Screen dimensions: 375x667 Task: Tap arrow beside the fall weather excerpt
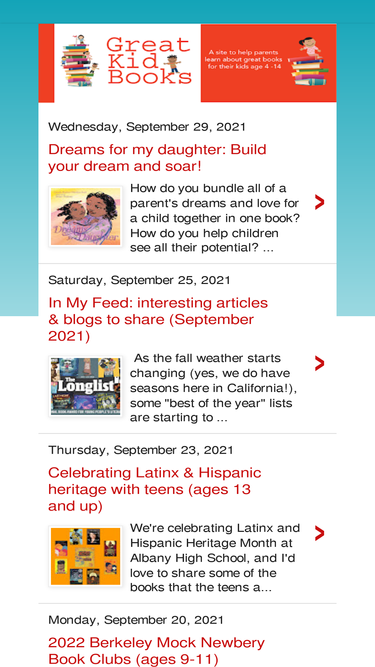[x=319, y=363]
